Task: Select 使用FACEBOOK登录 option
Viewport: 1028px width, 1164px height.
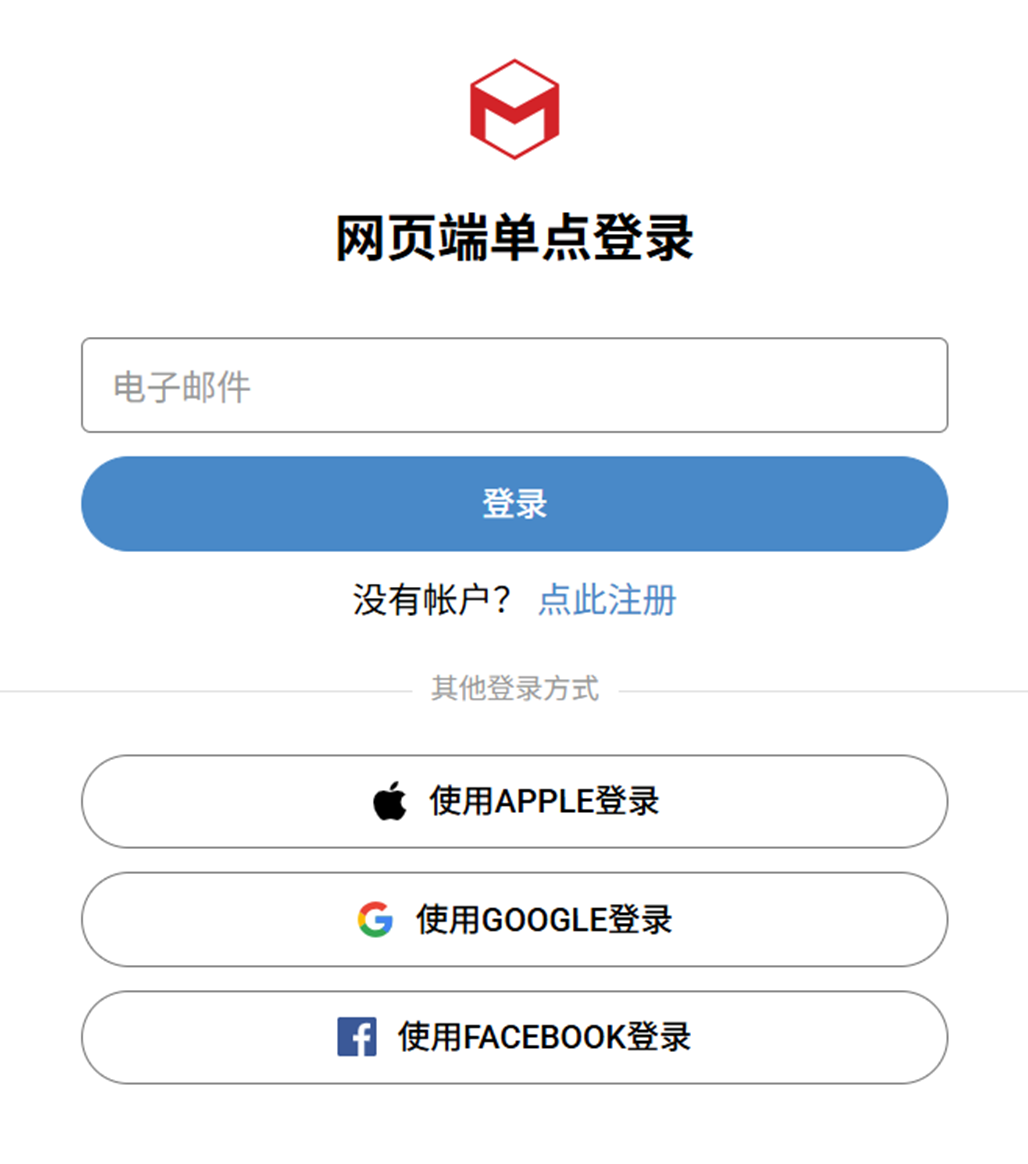Action: (514, 1038)
